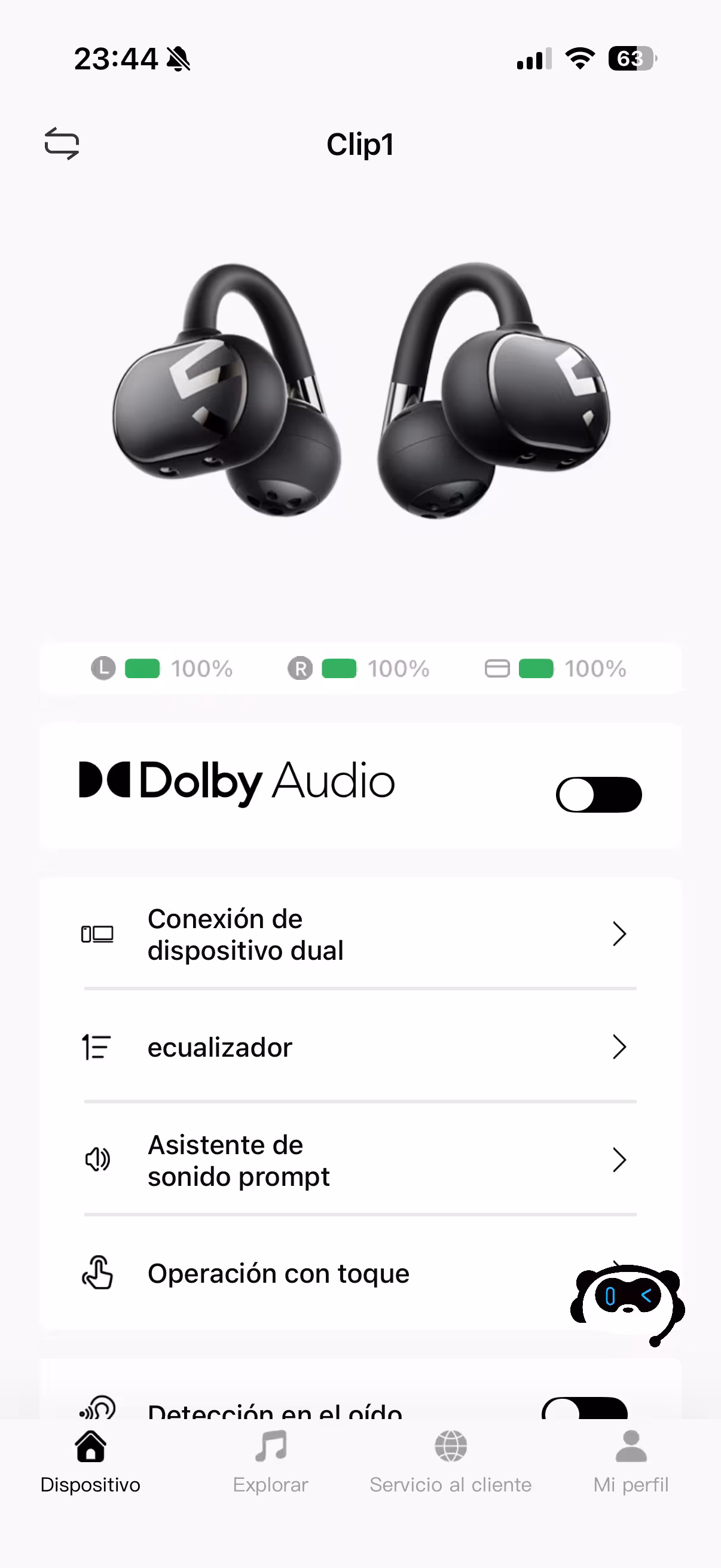Toggle Detección en el oído switch
The image size is (721, 1568).
pyautogui.click(x=584, y=1410)
